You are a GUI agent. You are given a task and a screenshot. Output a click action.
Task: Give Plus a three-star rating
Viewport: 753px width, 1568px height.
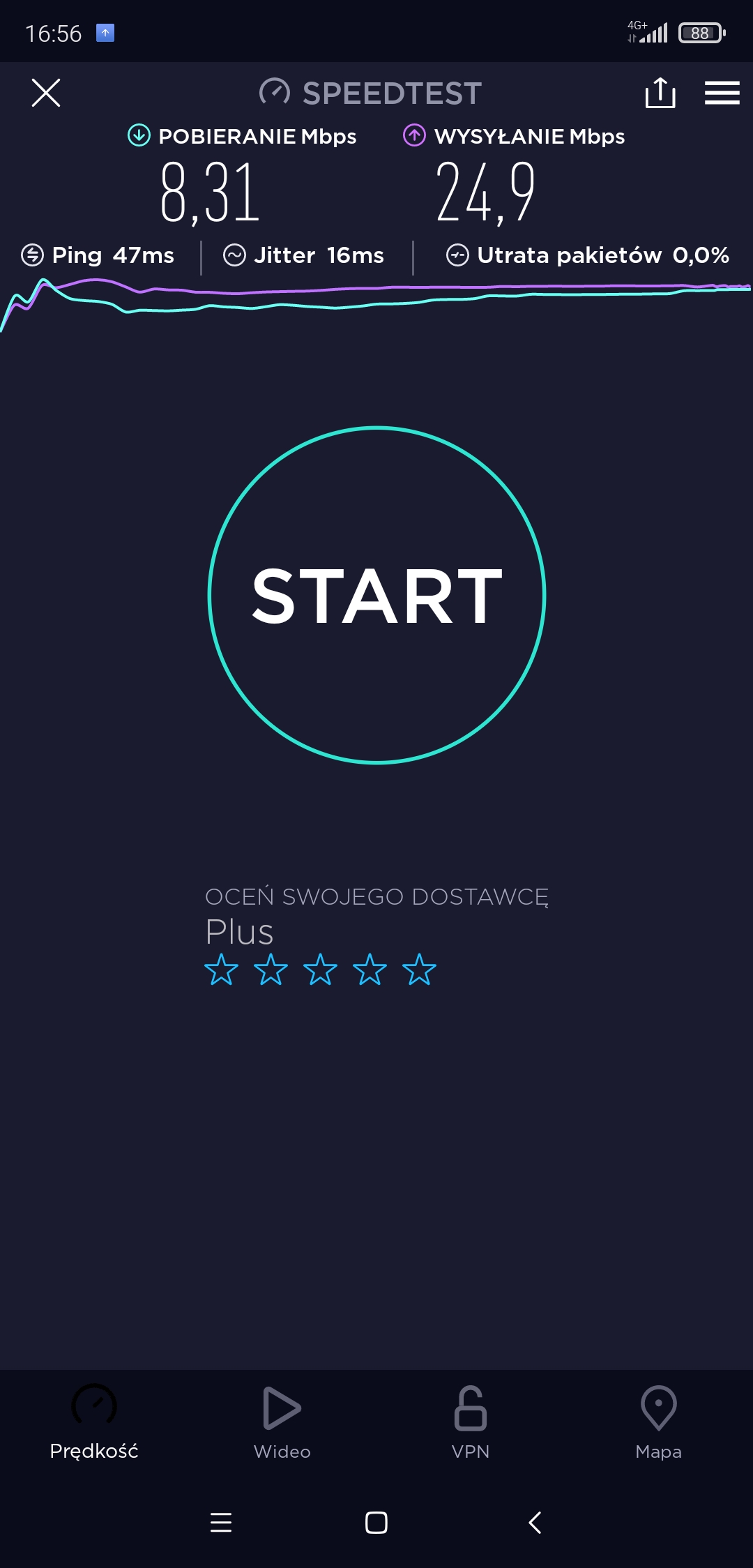(x=320, y=970)
